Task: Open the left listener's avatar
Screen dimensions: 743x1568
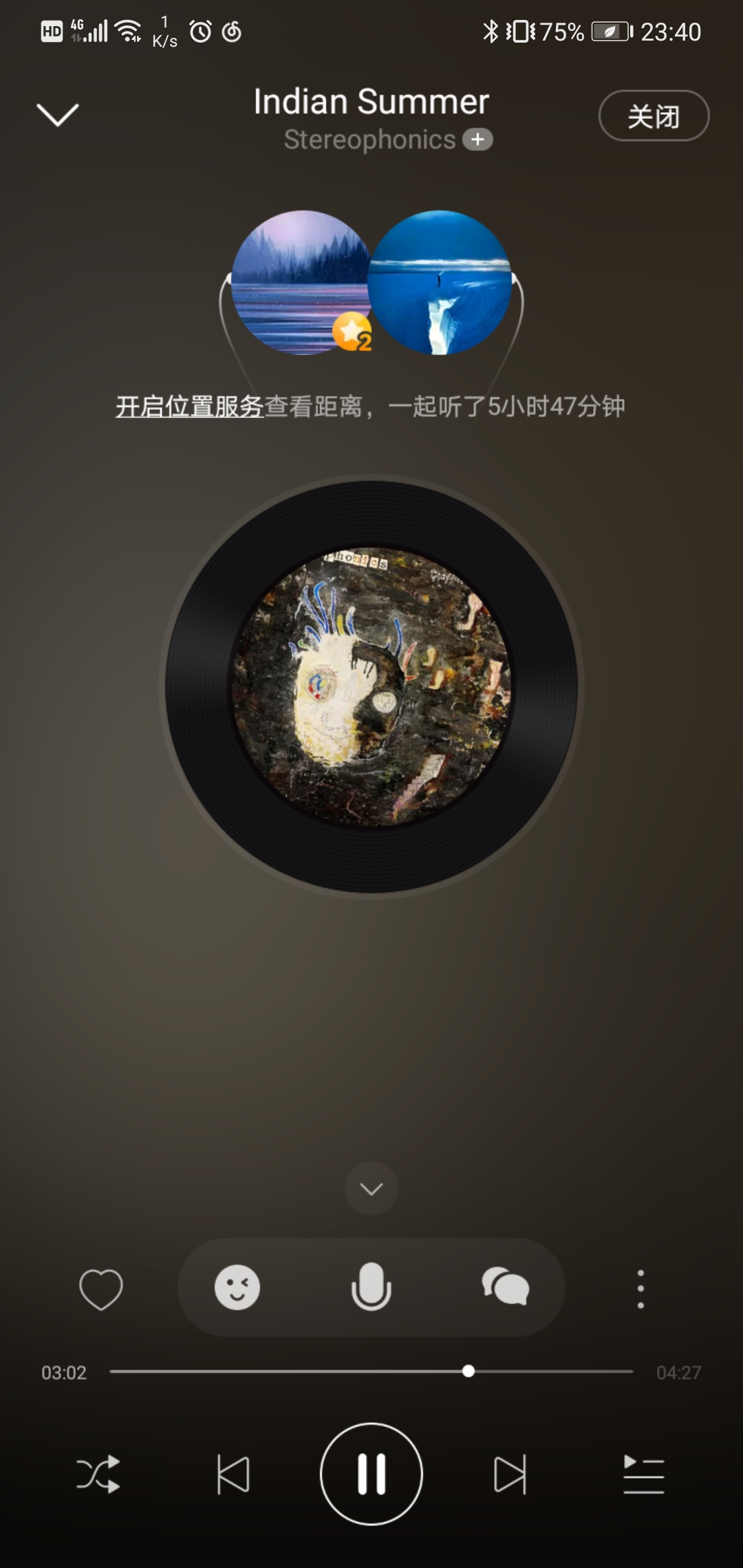Action: (x=300, y=283)
